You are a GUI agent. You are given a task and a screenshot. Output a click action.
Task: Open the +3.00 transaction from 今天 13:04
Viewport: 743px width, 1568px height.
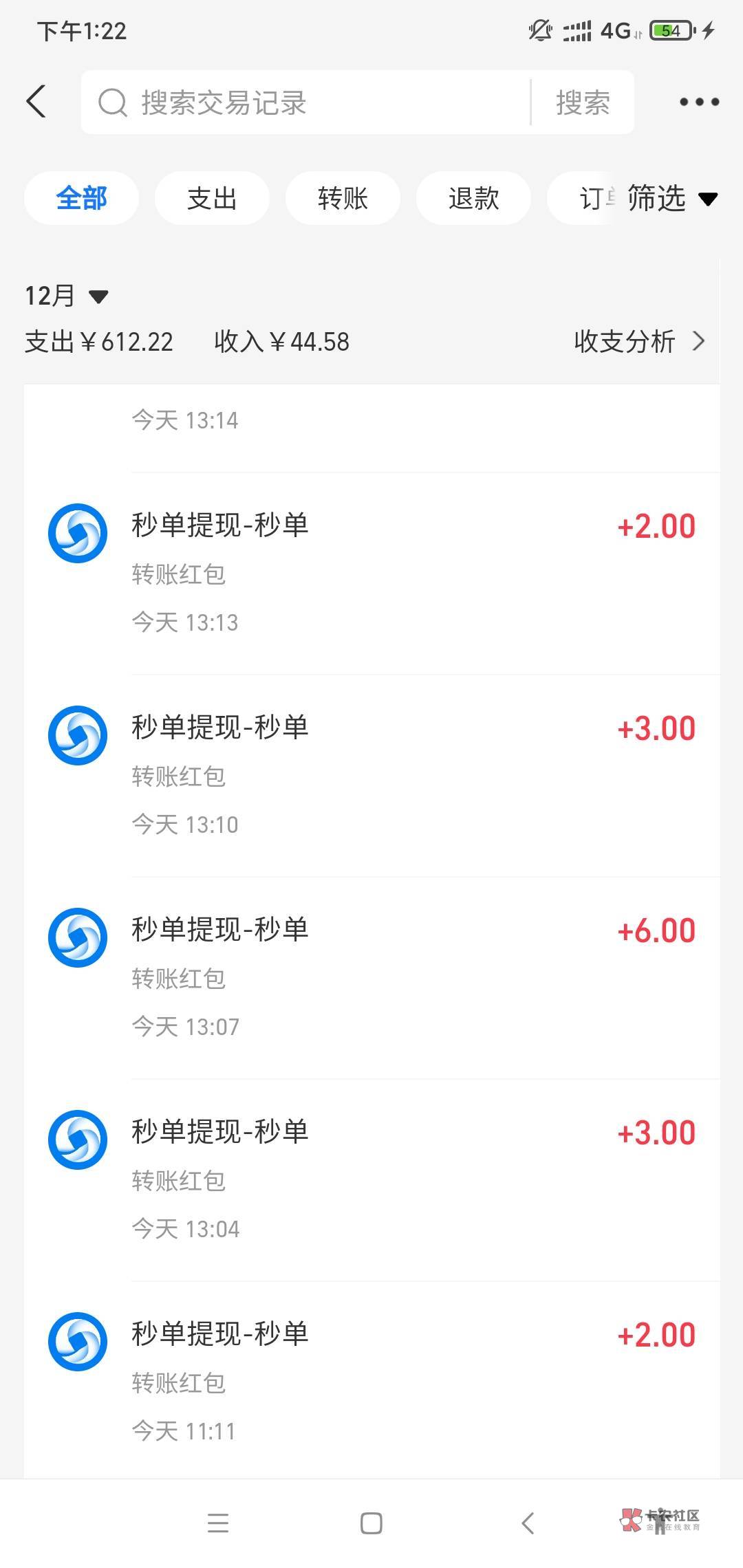click(x=371, y=1179)
